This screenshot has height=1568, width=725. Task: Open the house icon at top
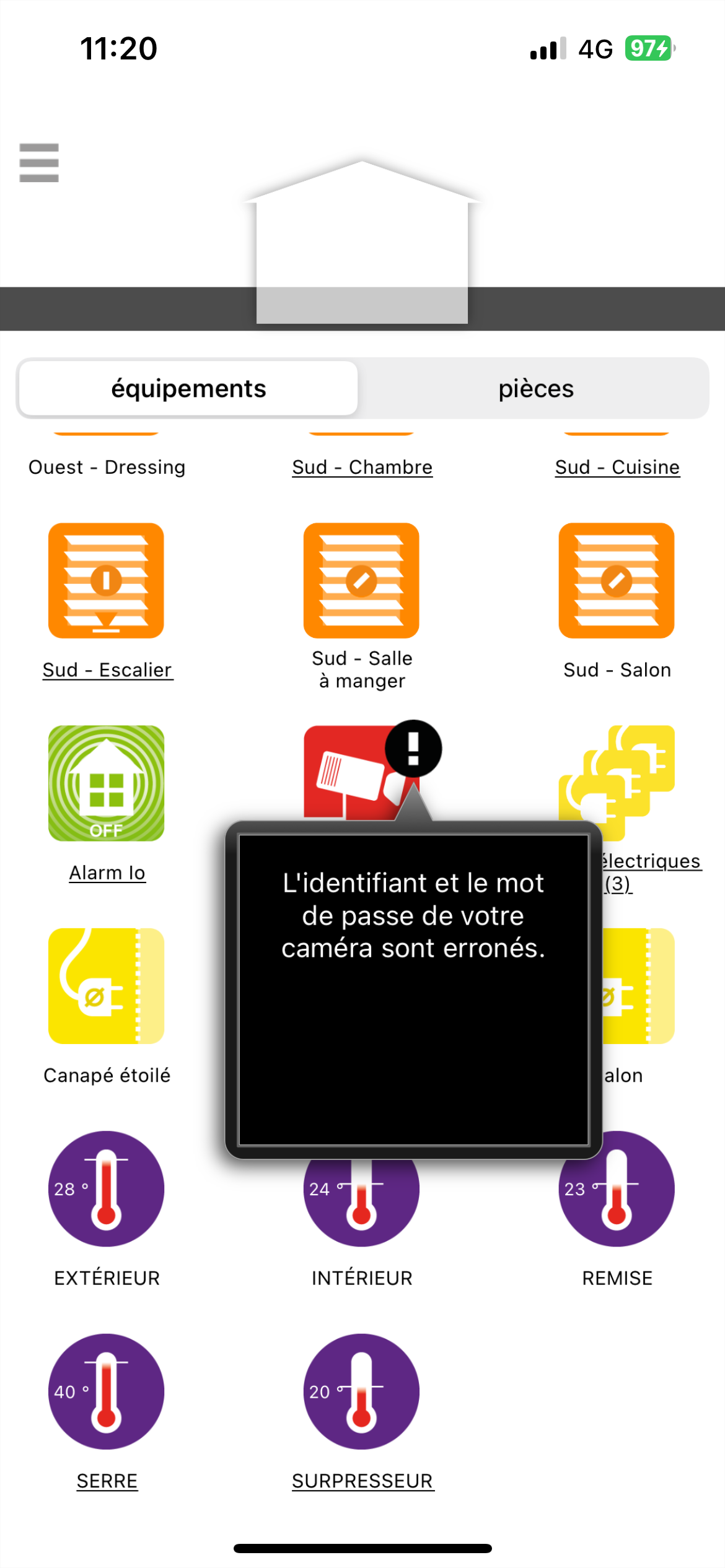362,242
